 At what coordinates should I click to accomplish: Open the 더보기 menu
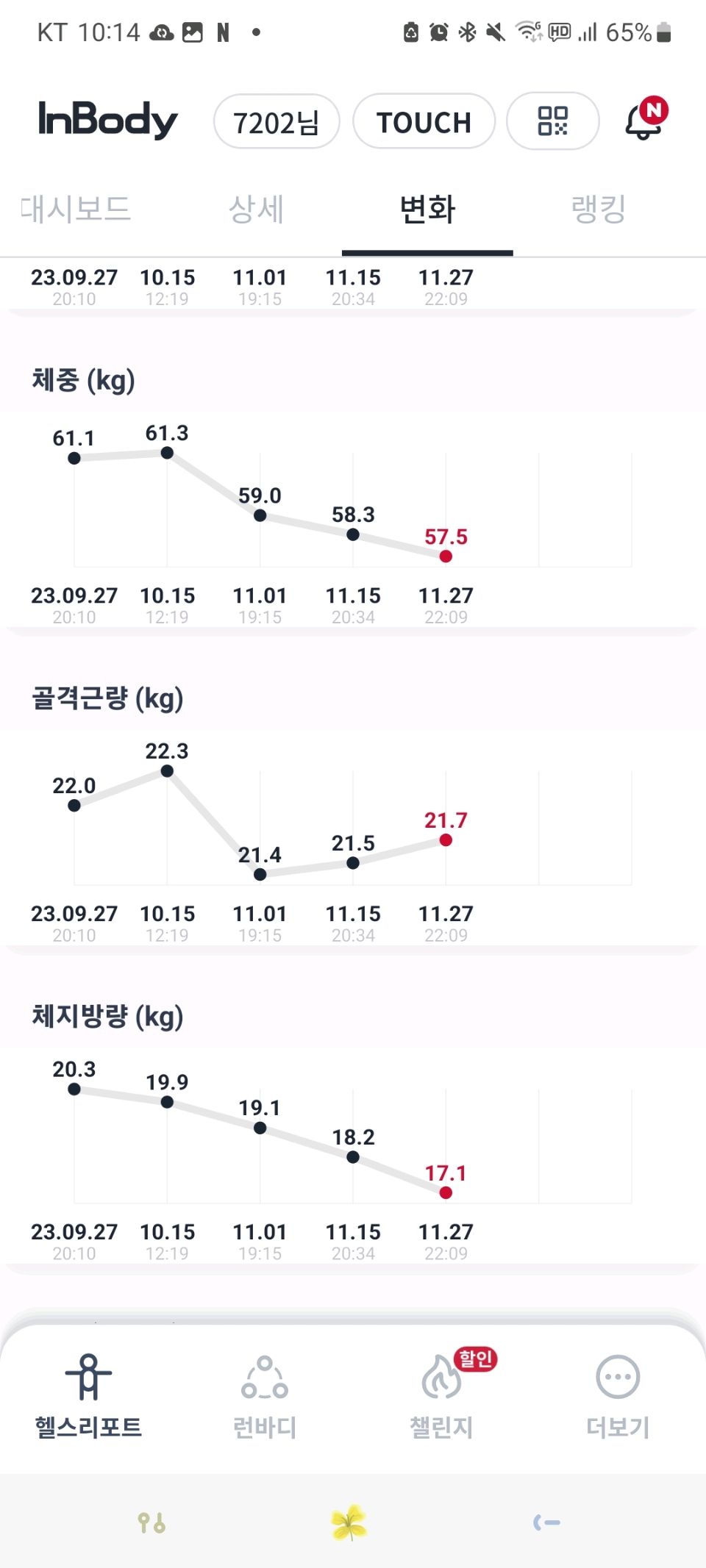point(618,1396)
